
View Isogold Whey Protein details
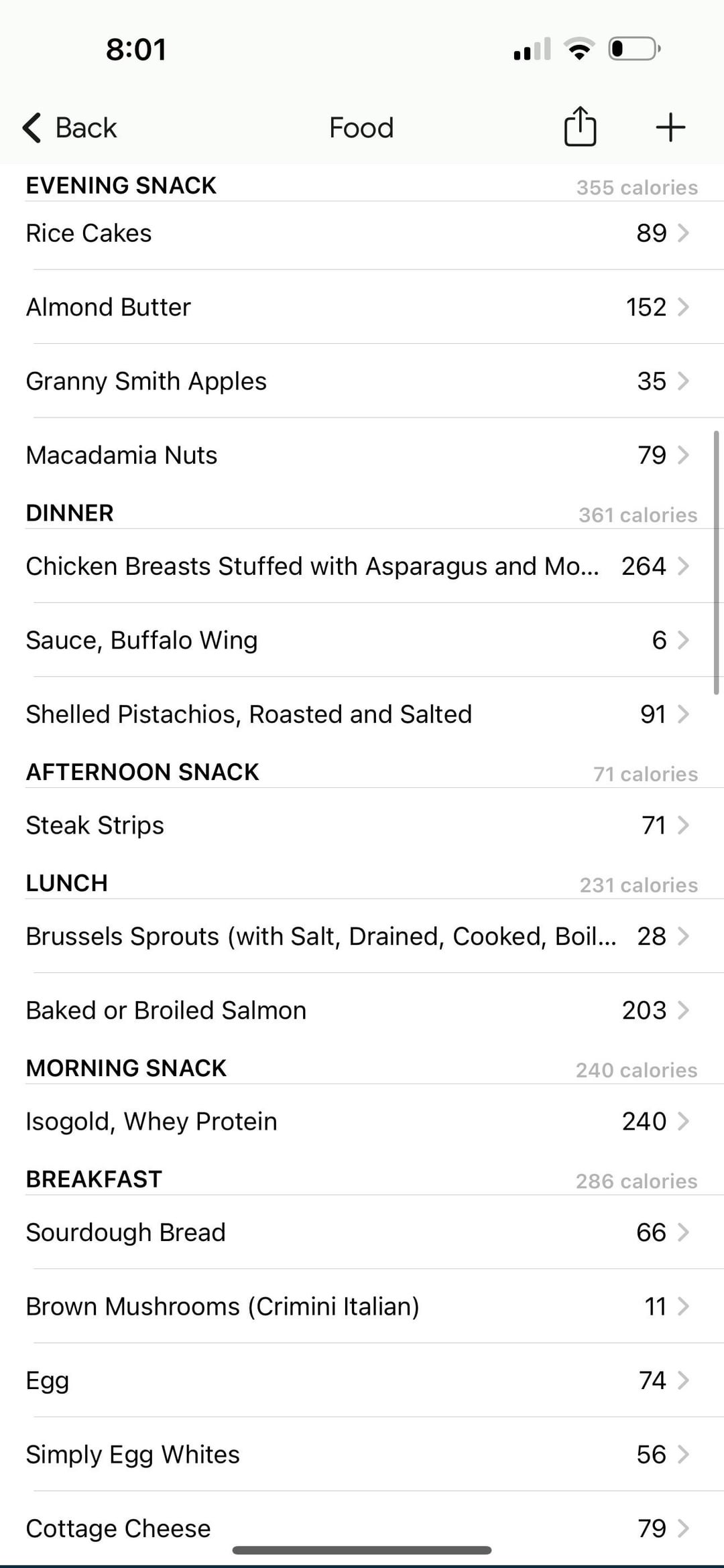pos(362,1121)
